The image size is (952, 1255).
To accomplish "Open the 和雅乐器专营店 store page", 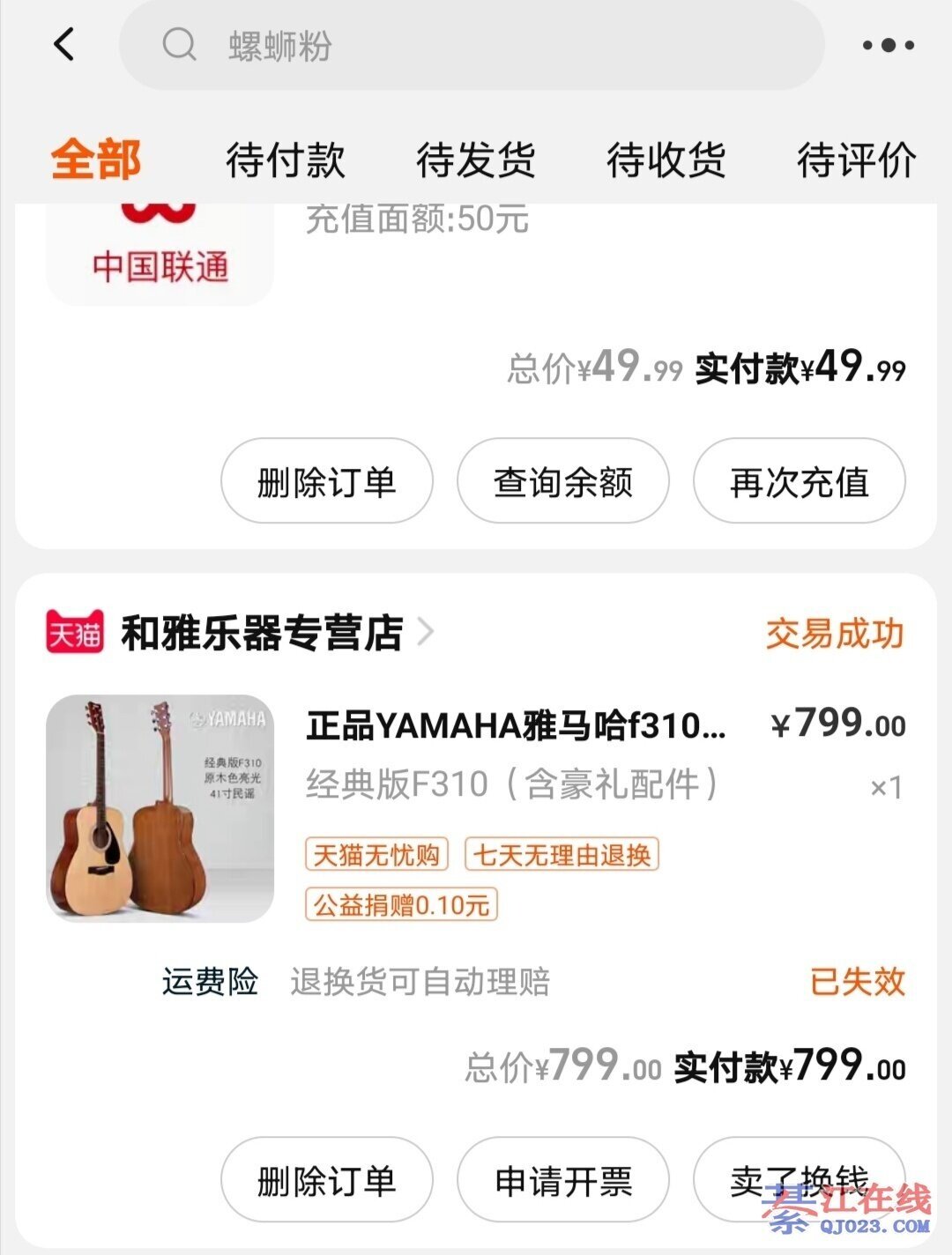I will click(262, 633).
